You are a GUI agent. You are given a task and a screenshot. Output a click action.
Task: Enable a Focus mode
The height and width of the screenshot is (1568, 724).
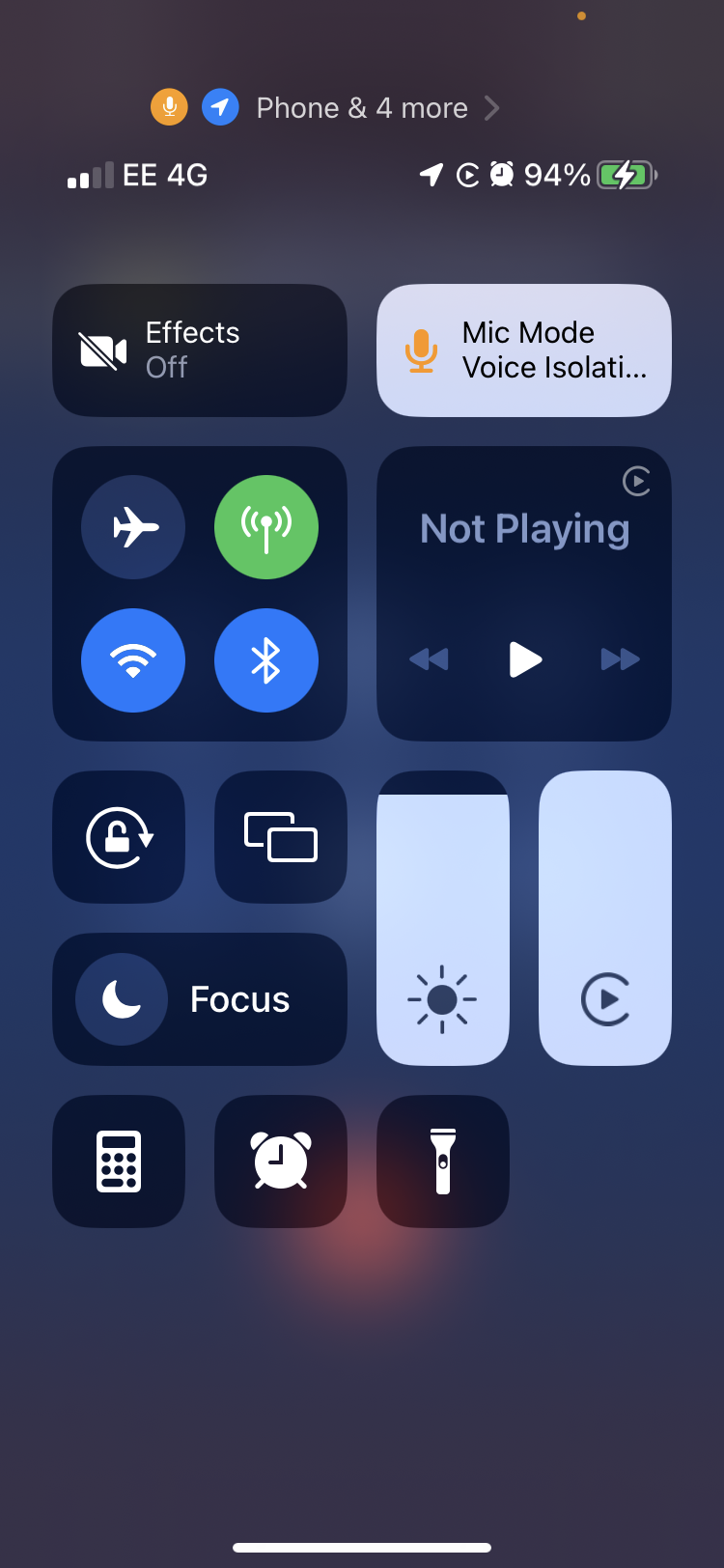point(199,999)
